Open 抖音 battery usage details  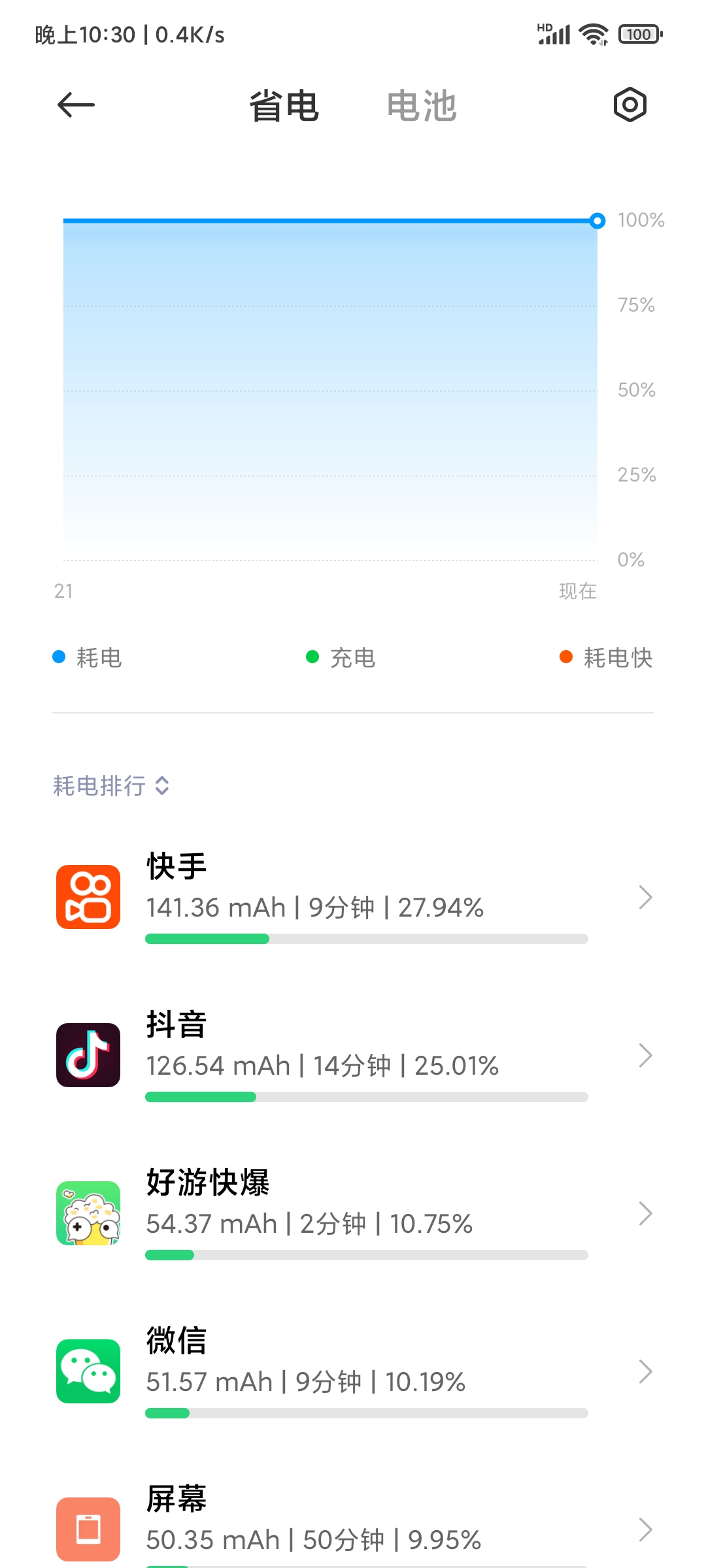tap(353, 1056)
